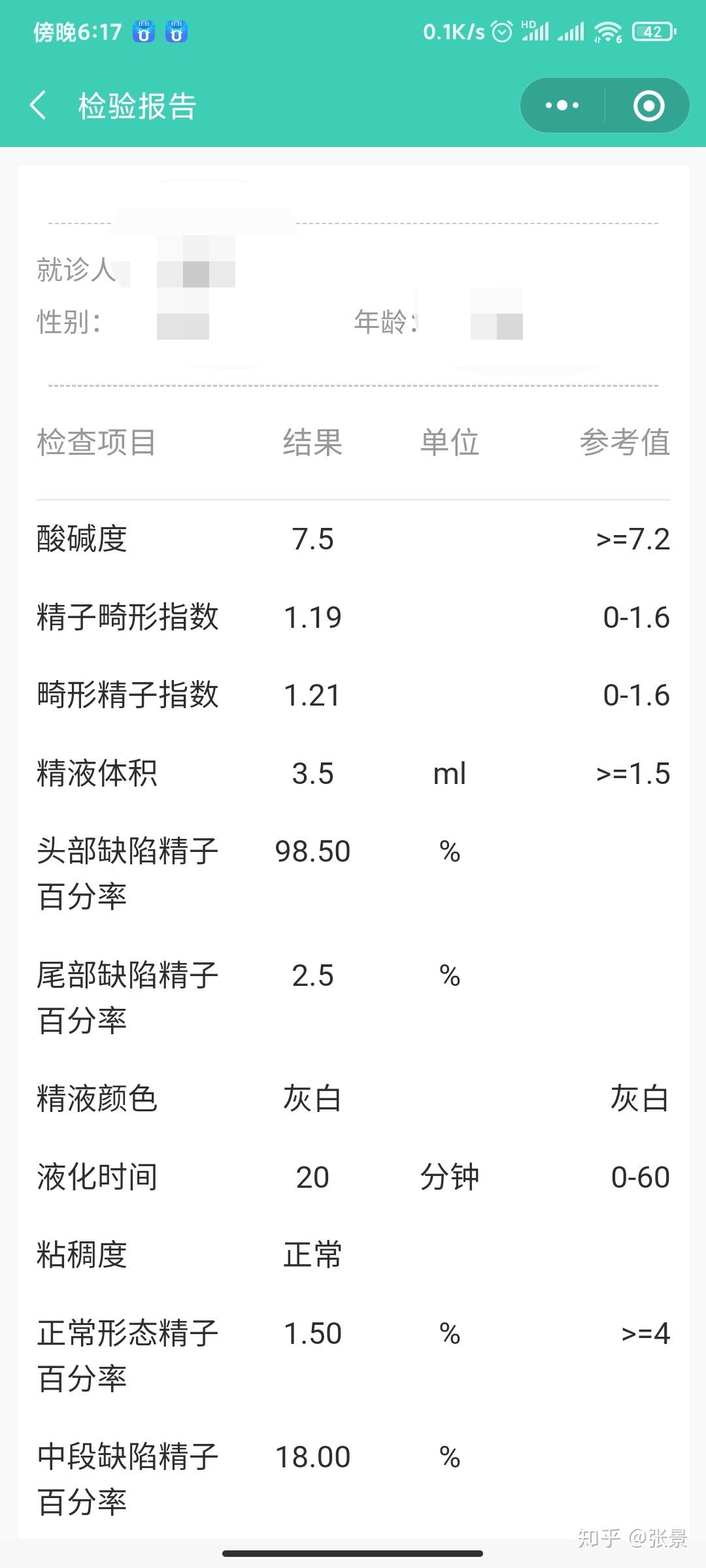Tap the 检查项目 column header

[97, 443]
